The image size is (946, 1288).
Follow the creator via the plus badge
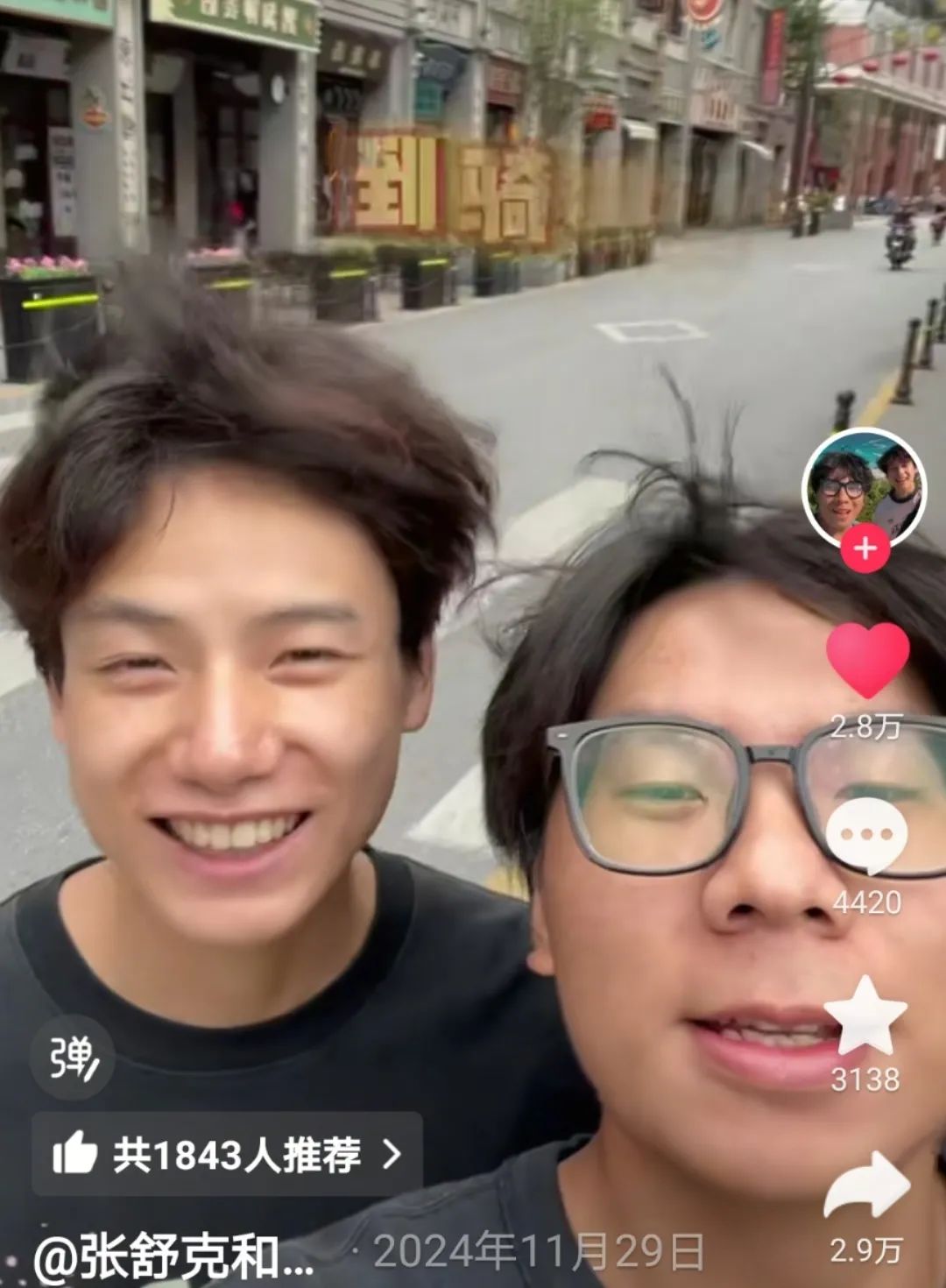(865, 548)
